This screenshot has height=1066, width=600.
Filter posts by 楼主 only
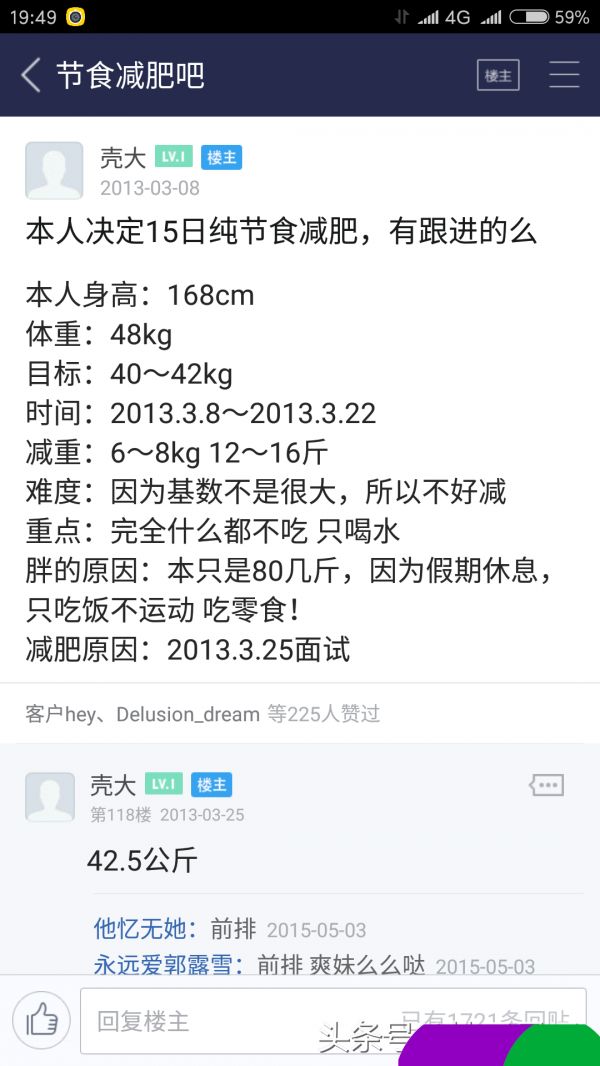tap(498, 75)
